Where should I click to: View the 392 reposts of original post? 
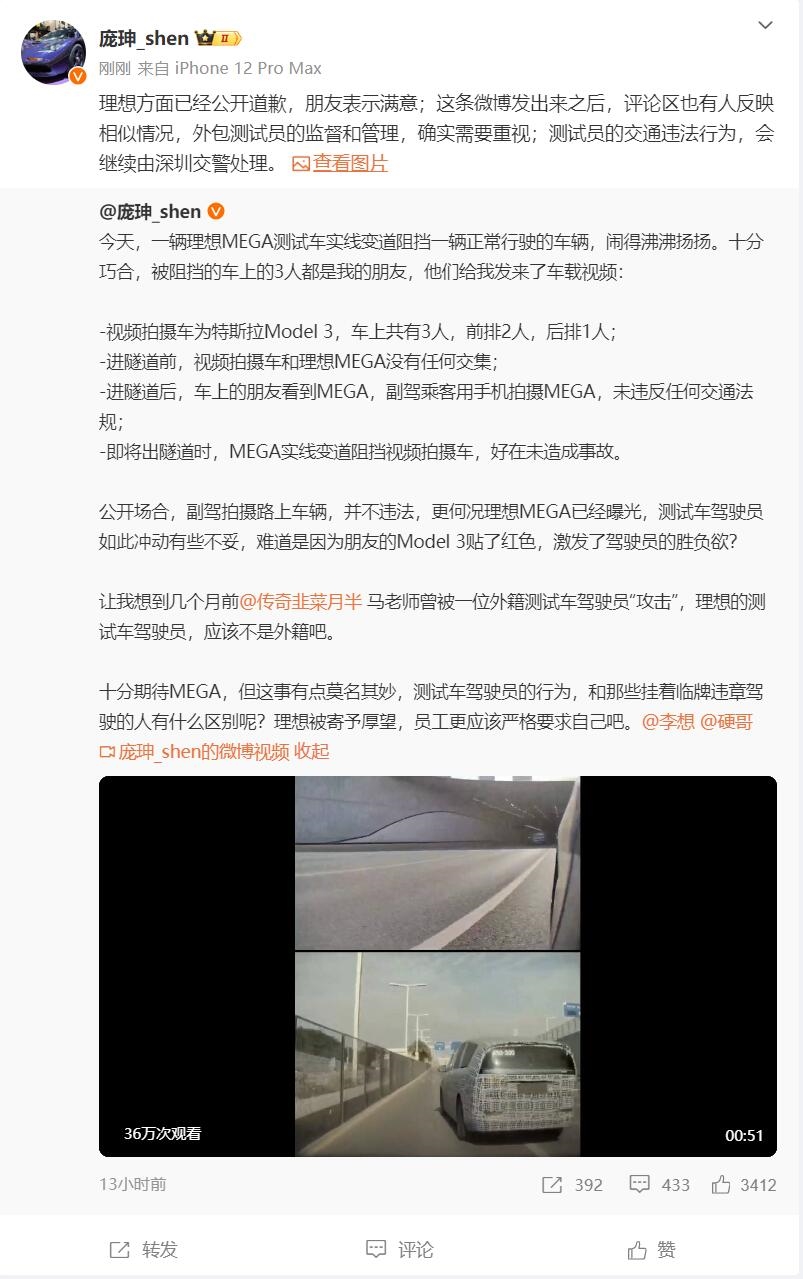pyautogui.click(x=573, y=1185)
